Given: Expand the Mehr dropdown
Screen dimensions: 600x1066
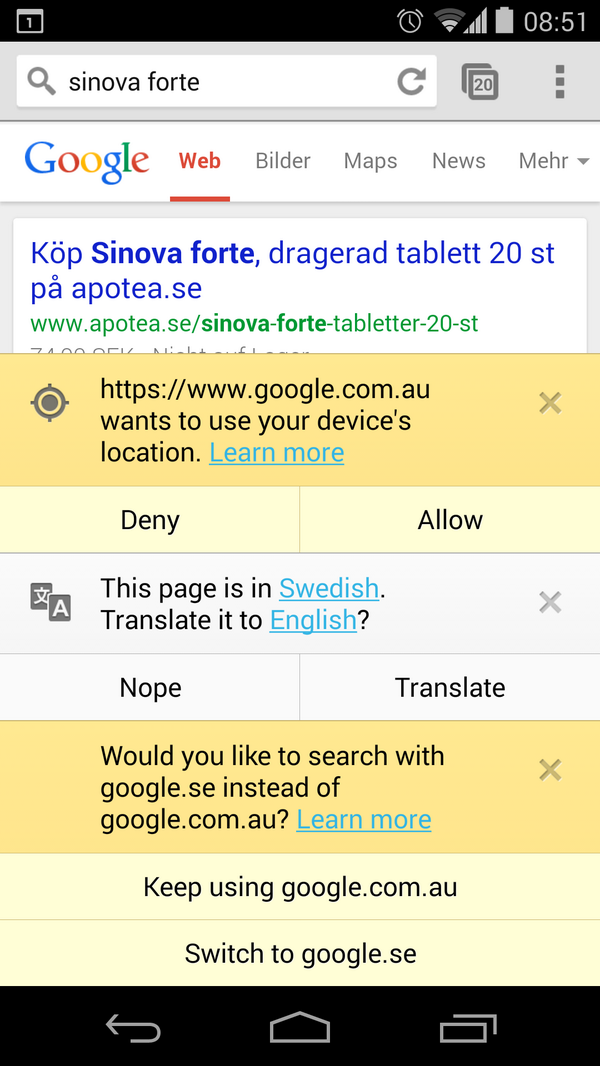Looking at the screenshot, I should 553,161.
